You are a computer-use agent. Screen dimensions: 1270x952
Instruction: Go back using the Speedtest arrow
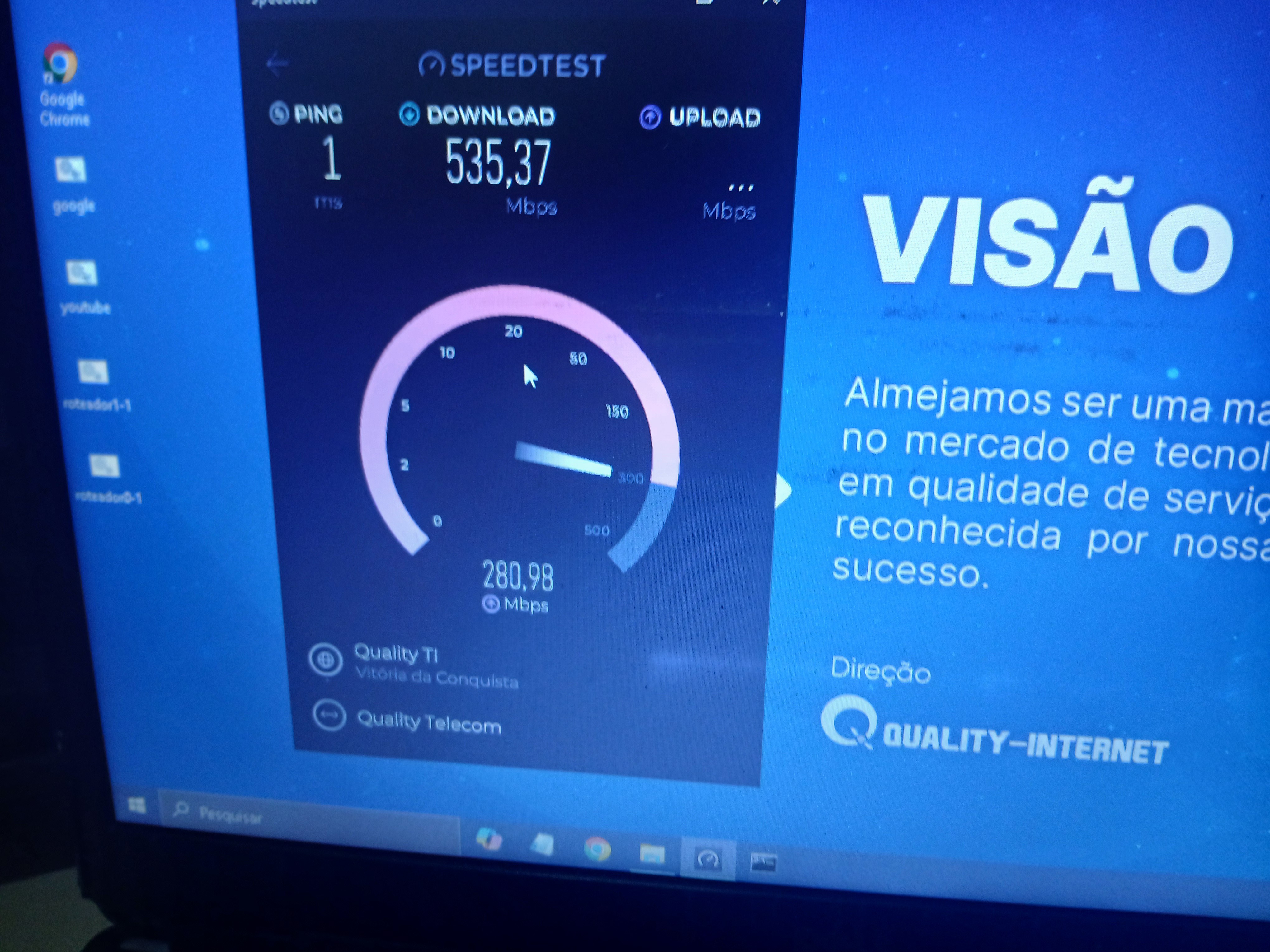click(278, 64)
